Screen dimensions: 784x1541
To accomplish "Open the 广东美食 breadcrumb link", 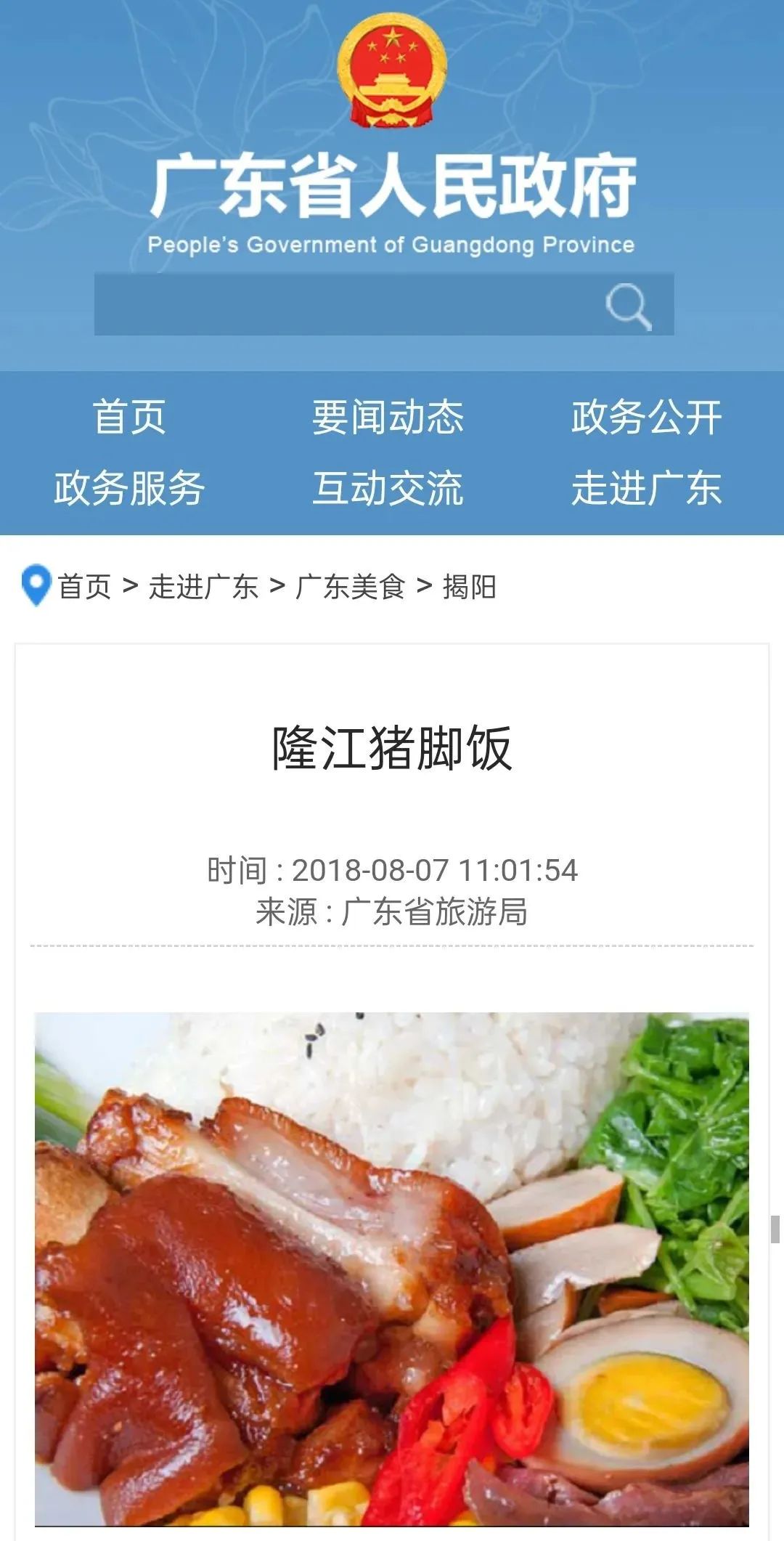I will pos(350,587).
